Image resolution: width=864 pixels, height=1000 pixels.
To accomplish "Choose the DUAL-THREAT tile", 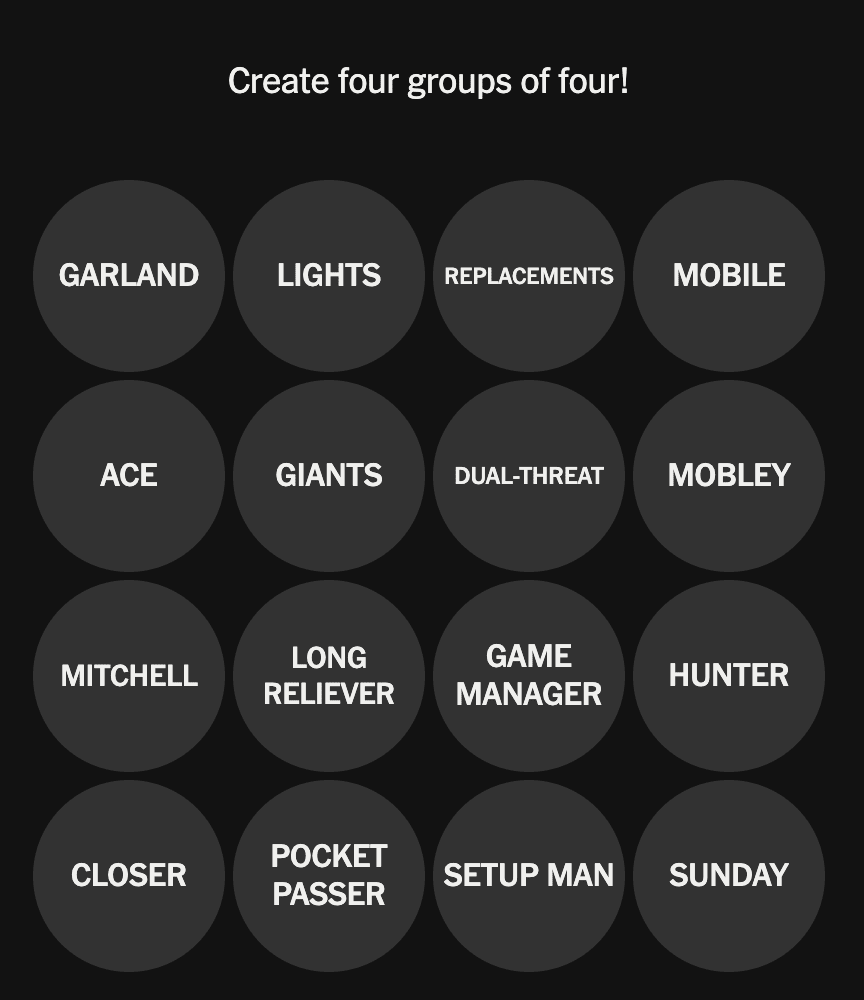I will [528, 475].
